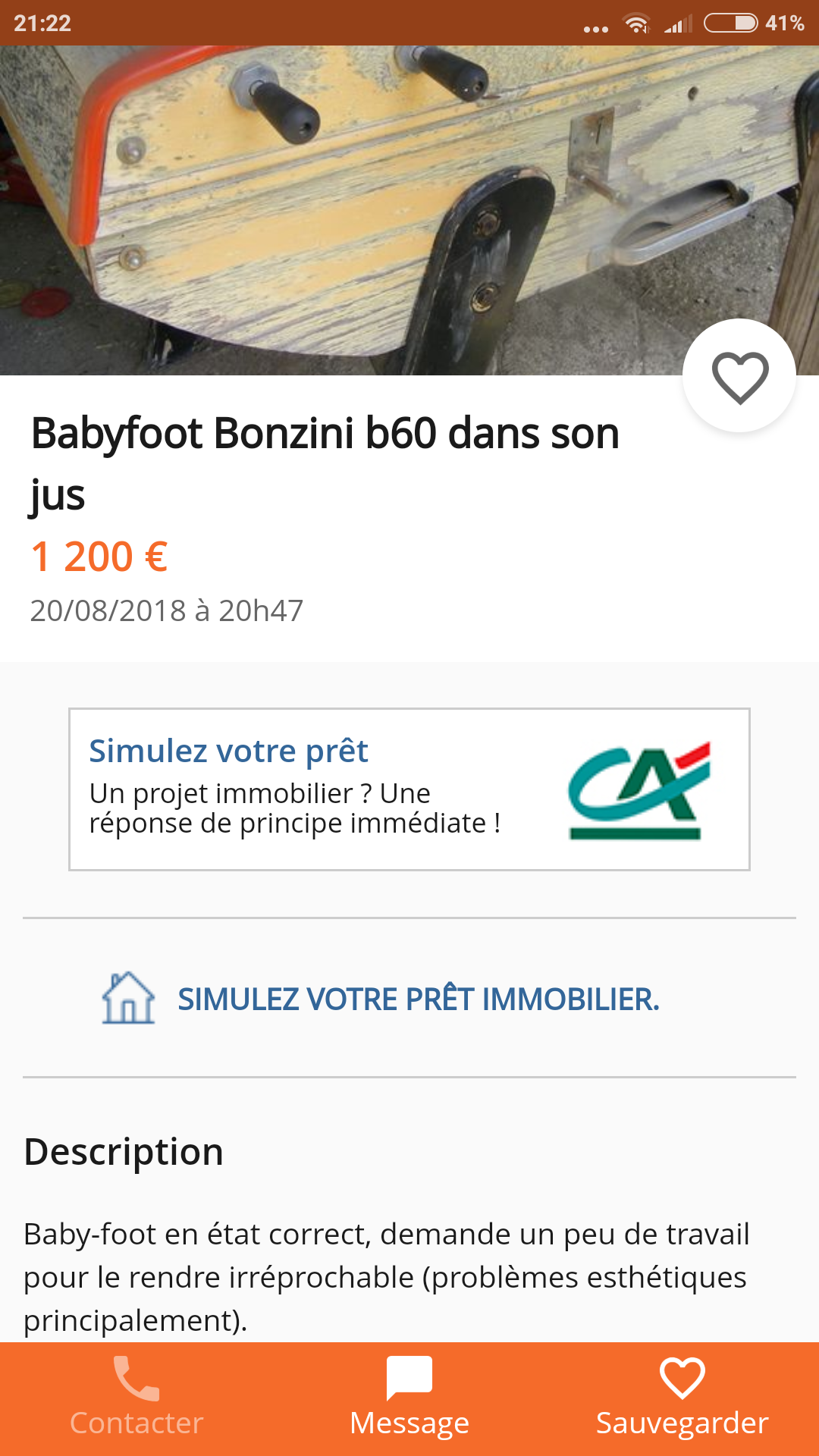This screenshot has height=1456, width=819.
Task: Call the seller with Contacter
Action: [136, 1399]
